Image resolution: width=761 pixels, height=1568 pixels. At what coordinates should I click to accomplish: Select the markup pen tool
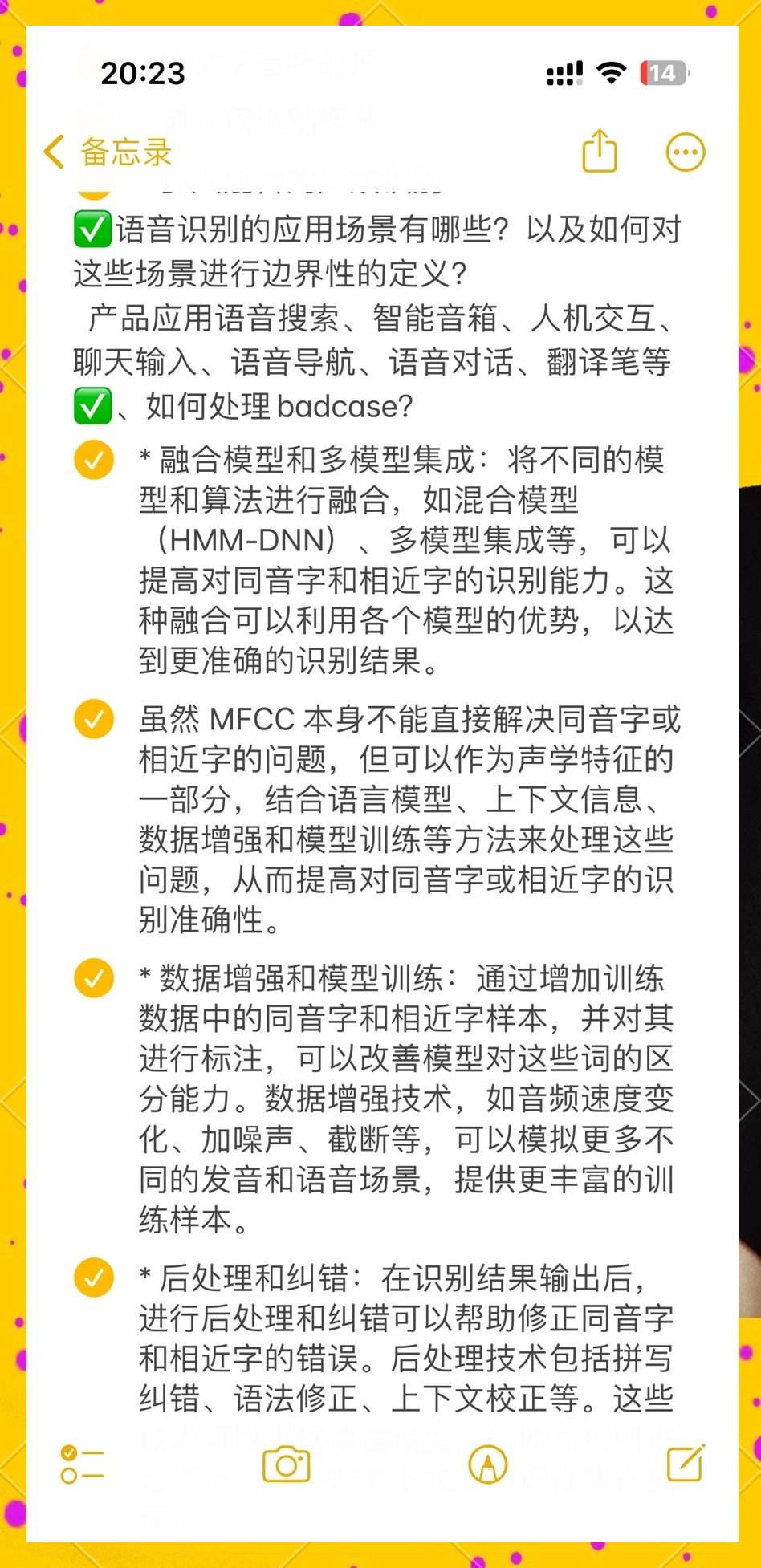(487, 1463)
